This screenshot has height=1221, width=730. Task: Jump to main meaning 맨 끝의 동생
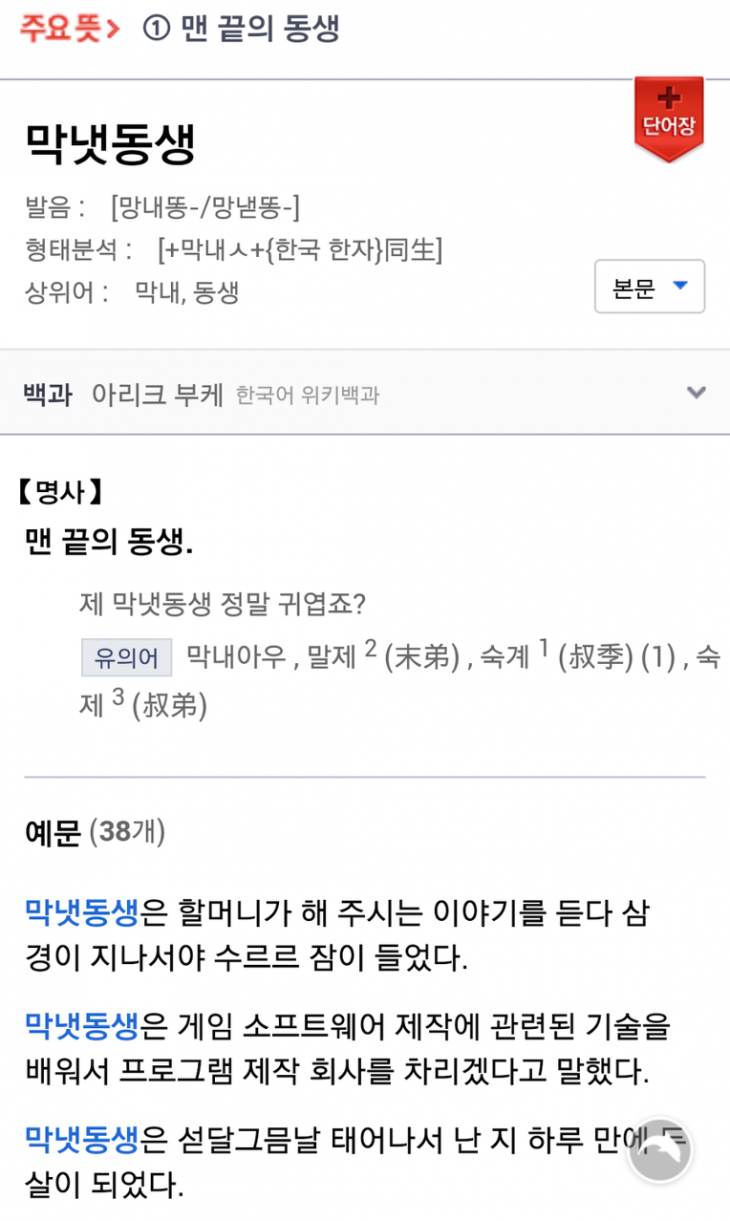(x=260, y=29)
